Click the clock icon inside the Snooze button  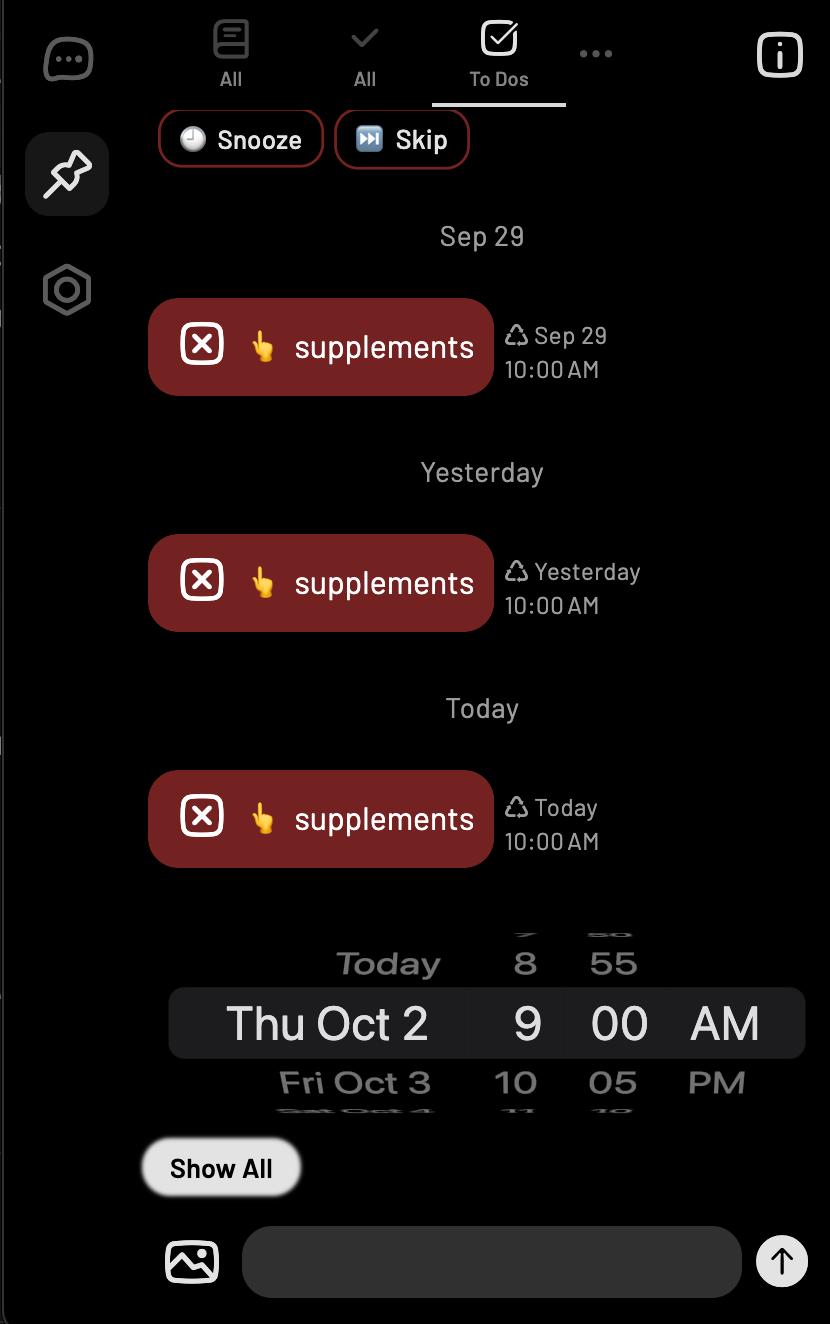[x=192, y=140]
